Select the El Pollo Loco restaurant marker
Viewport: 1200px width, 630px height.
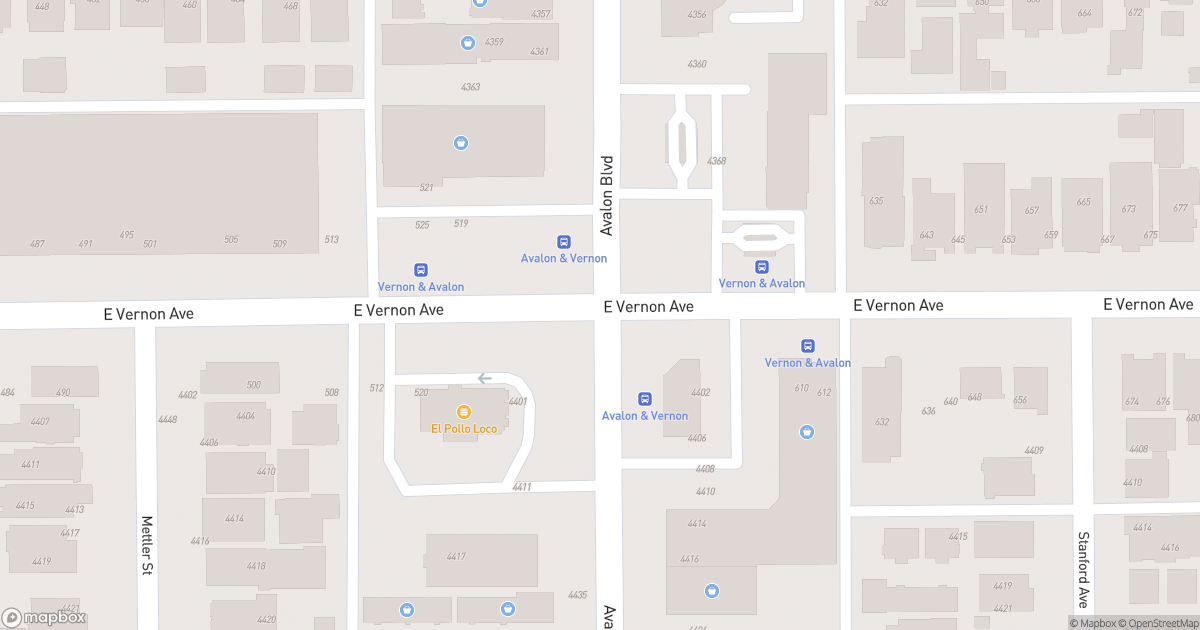464,412
